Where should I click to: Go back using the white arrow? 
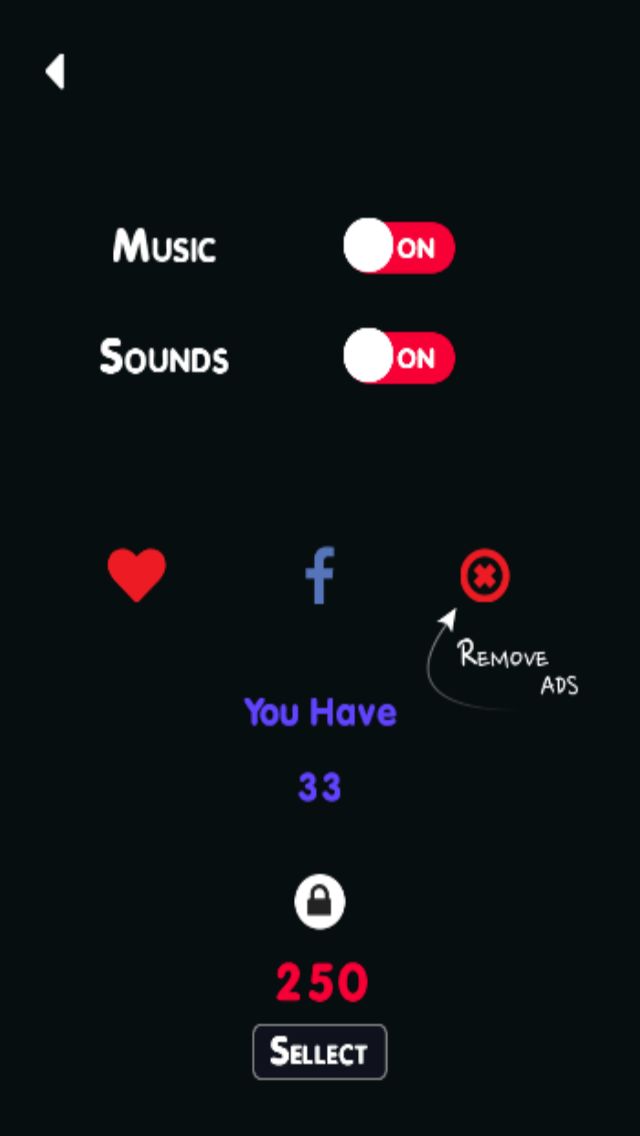pyautogui.click(x=55, y=72)
